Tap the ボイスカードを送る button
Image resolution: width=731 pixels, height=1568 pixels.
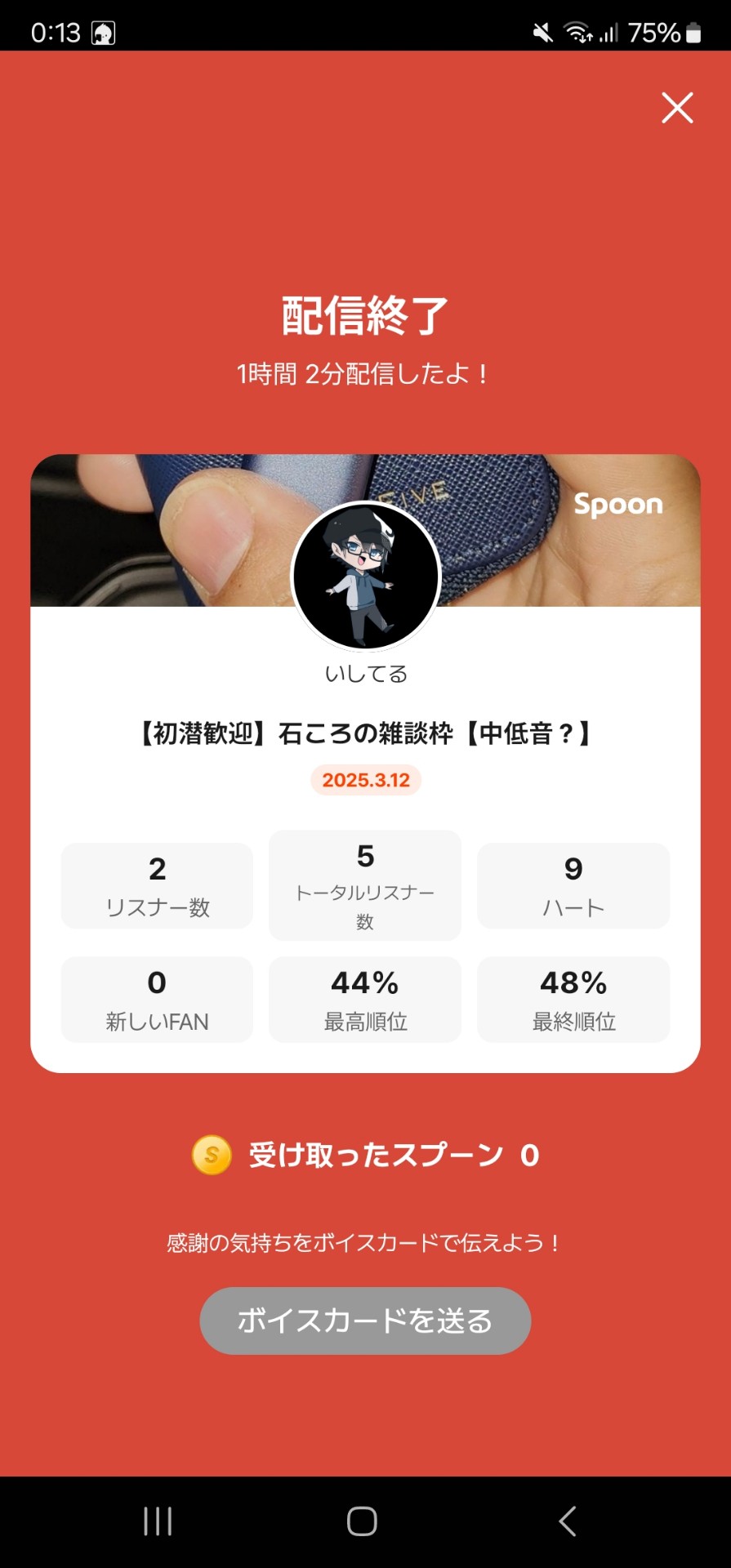click(365, 1321)
